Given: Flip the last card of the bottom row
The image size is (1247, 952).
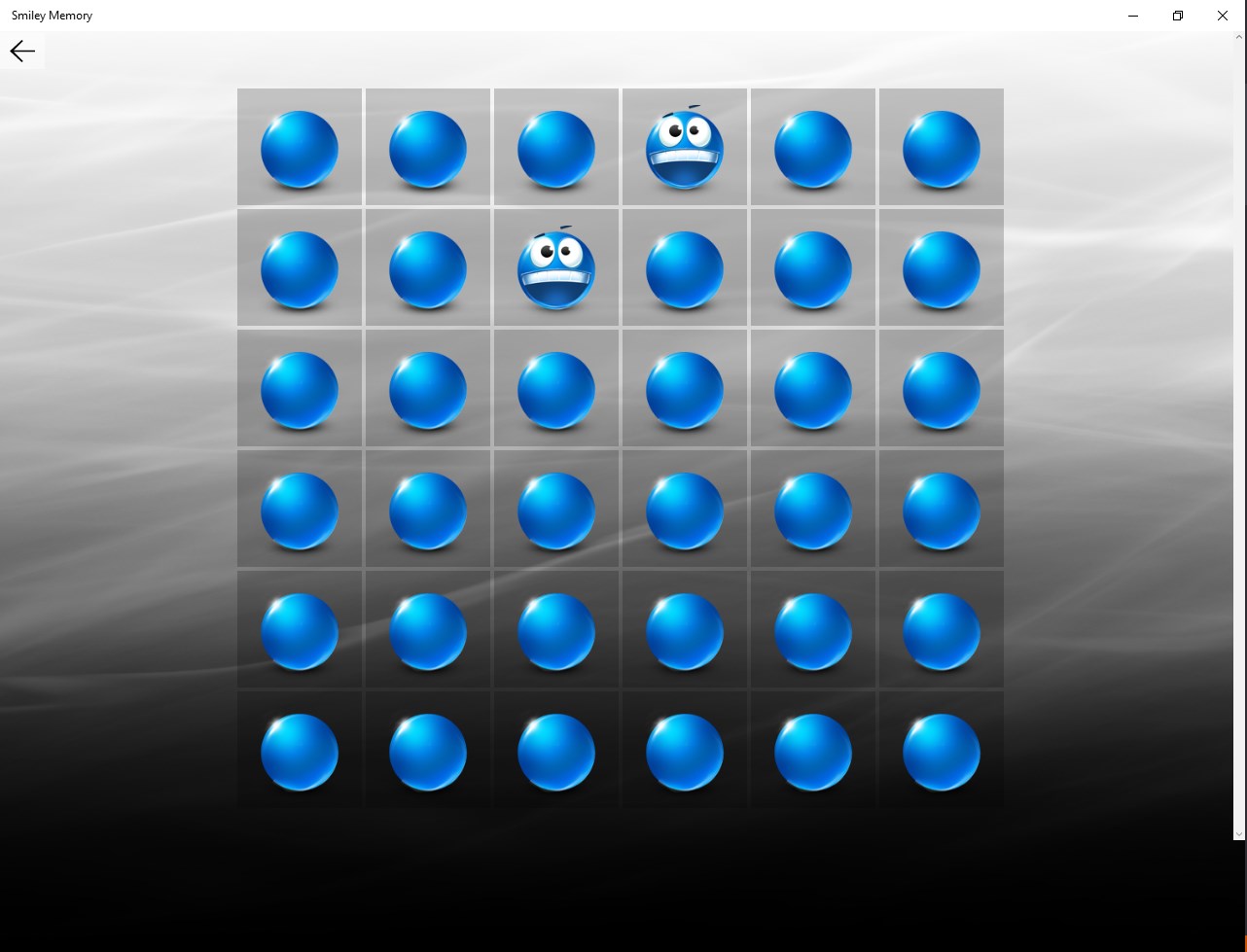Looking at the screenshot, I should (x=941, y=751).
